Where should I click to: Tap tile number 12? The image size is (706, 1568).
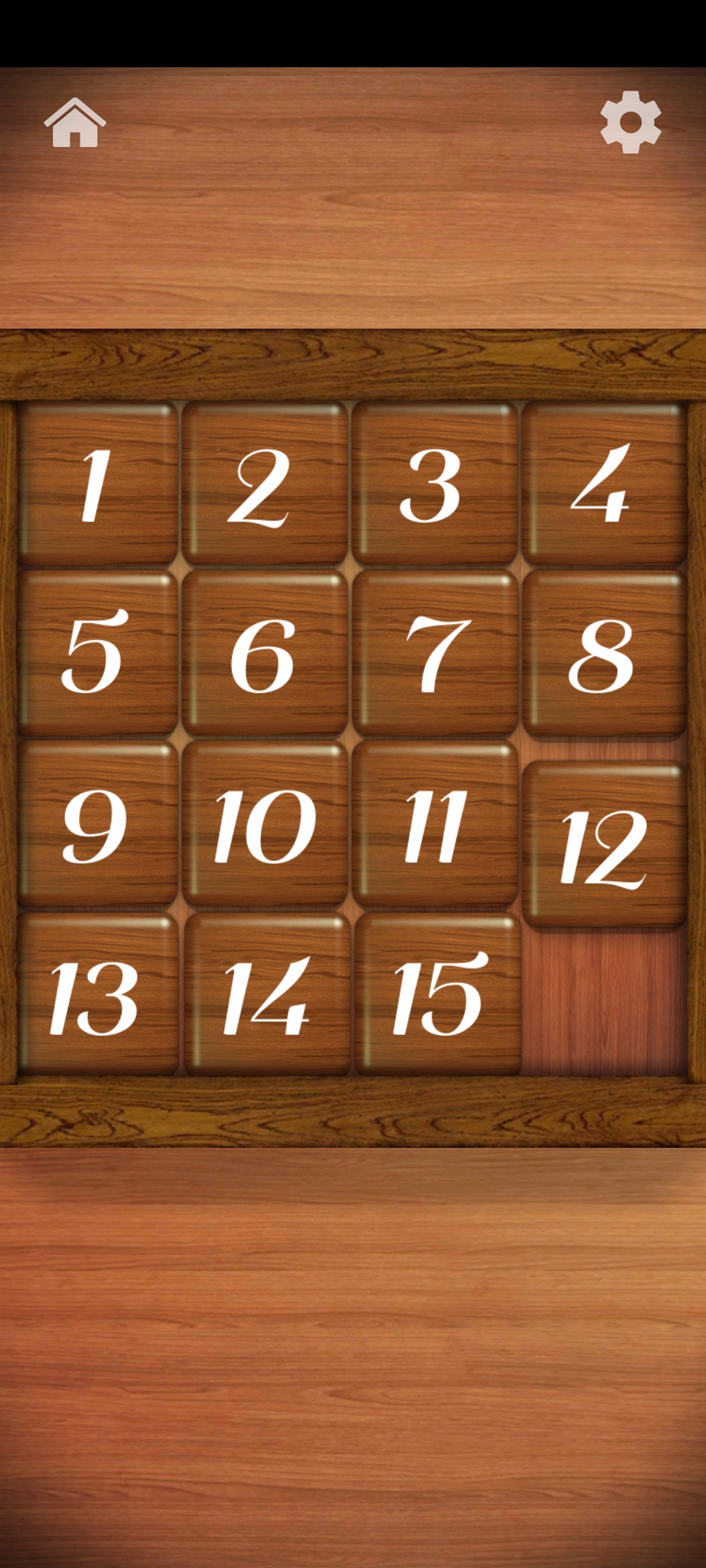pos(605,845)
